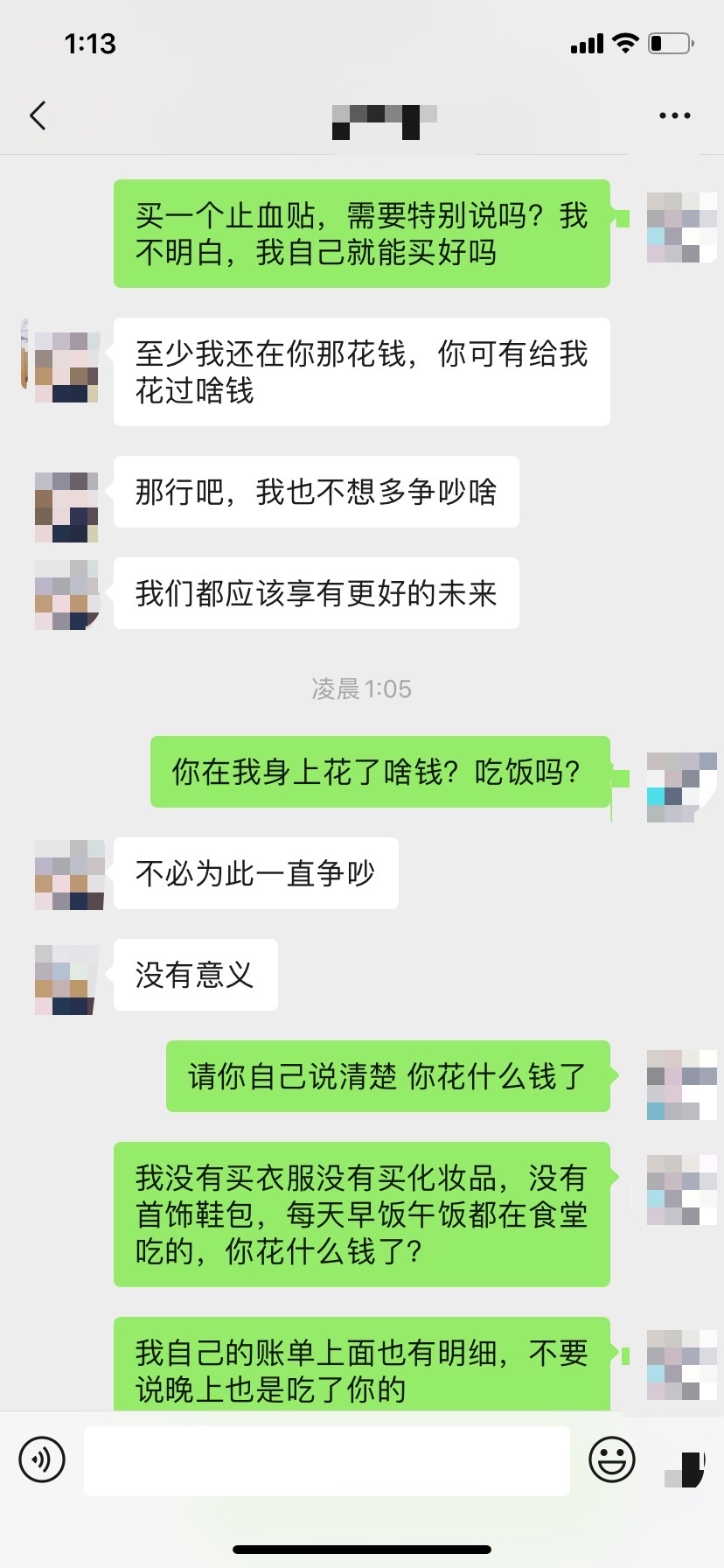724x1568 pixels.
Task: Open the chat details overflow menu
Action: point(674,115)
